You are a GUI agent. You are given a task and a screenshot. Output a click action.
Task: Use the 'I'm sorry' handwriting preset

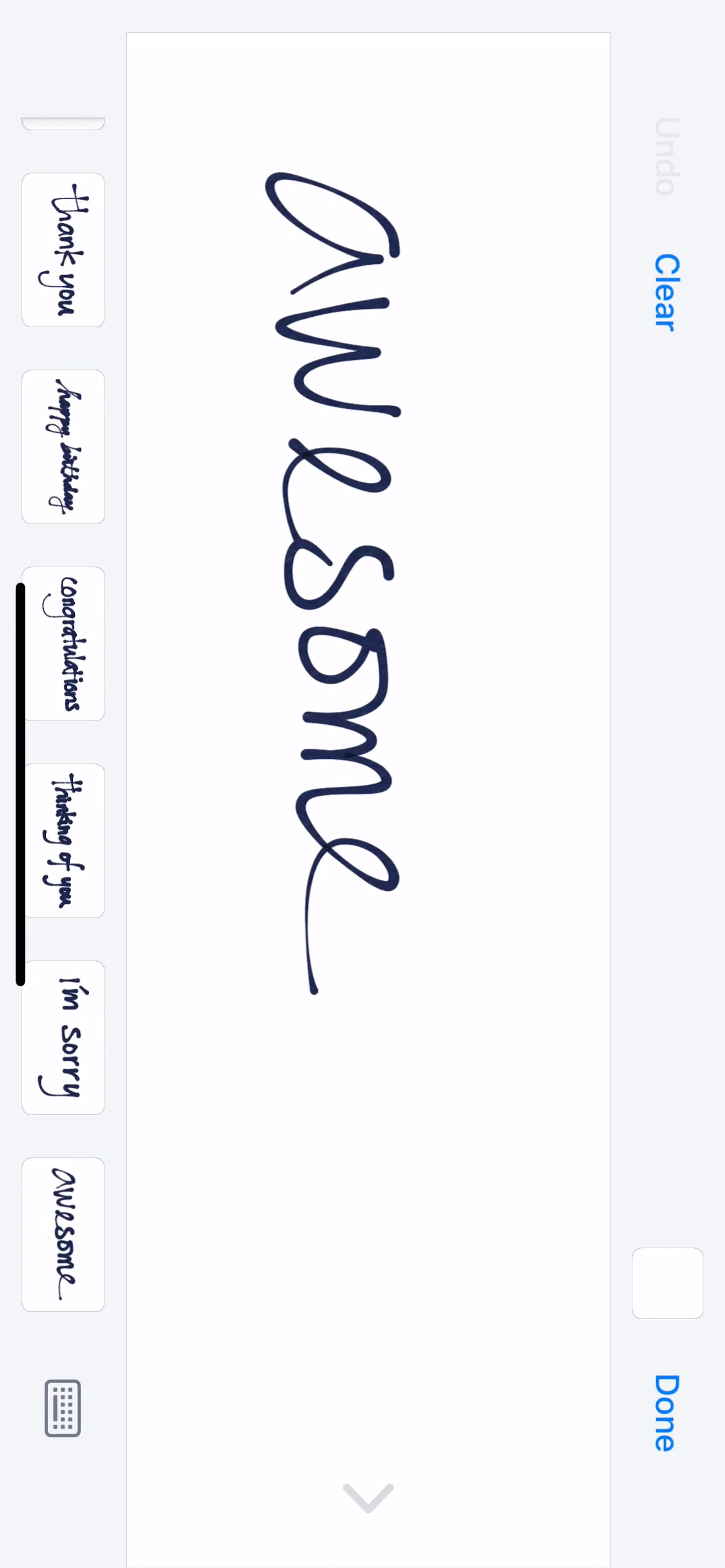pos(63,1037)
